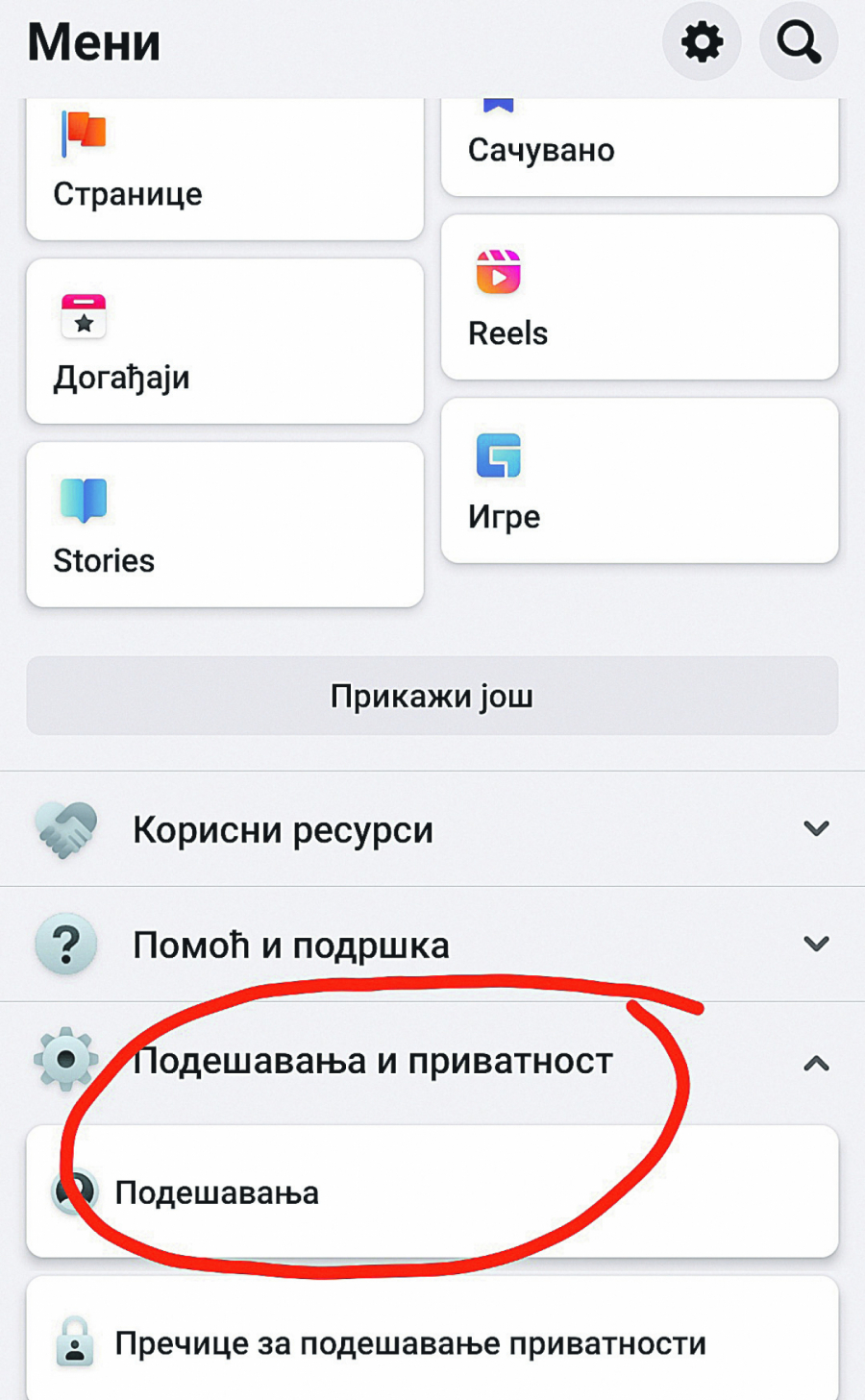Image resolution: width=865 pixels, height=1400 pixels.
Task: Open settings gear icon in header
Action: [702, 42]
